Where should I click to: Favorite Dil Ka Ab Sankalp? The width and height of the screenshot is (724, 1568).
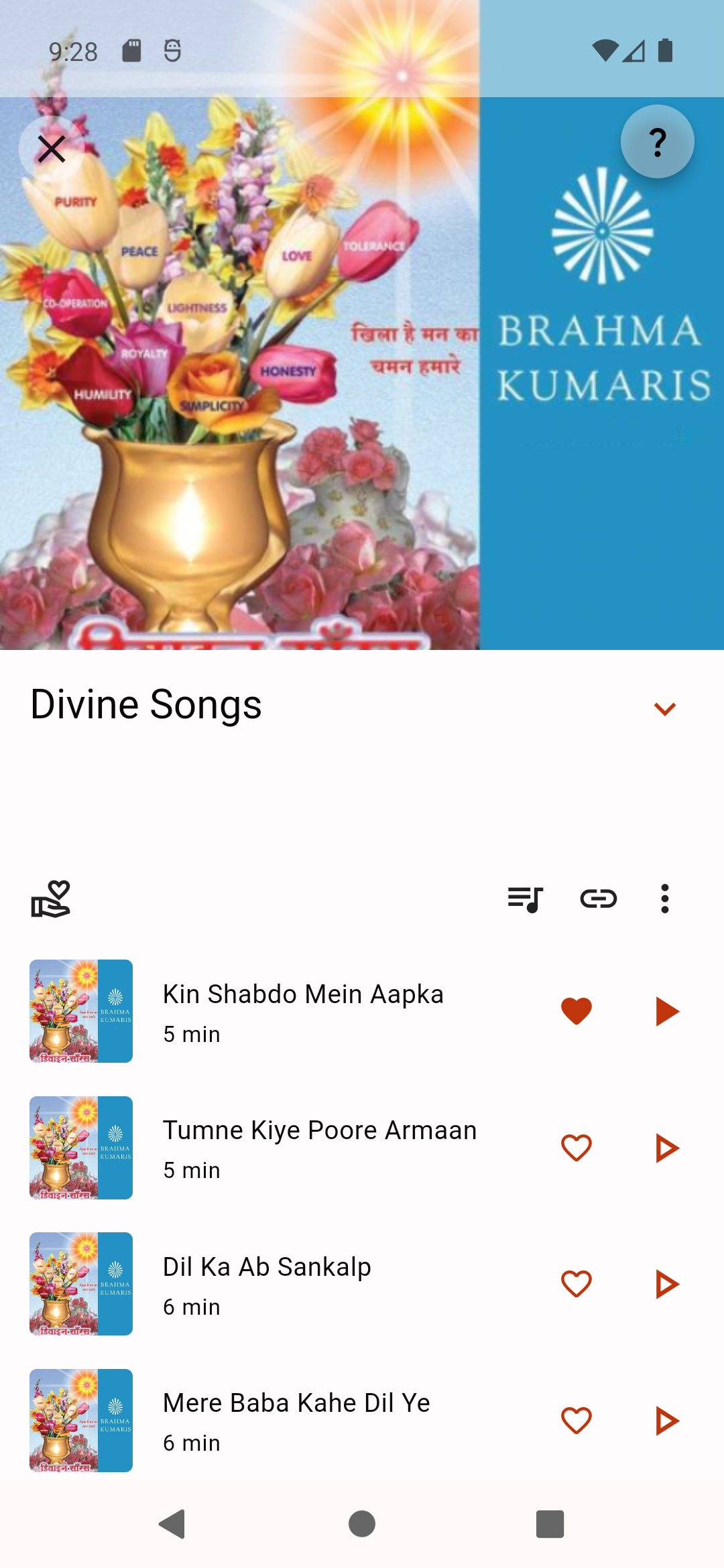576,1285
